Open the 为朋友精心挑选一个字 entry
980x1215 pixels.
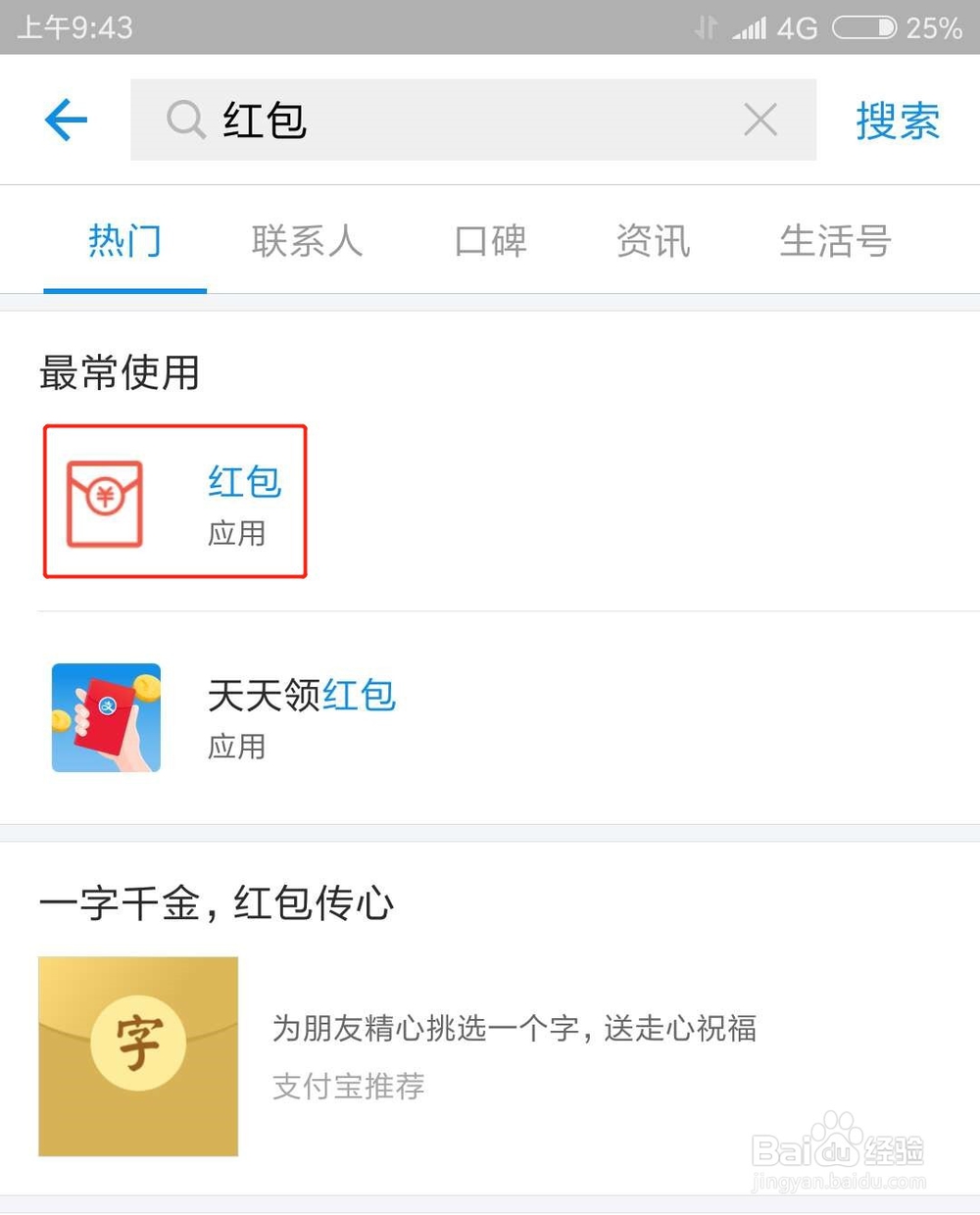pos(514,1029)
